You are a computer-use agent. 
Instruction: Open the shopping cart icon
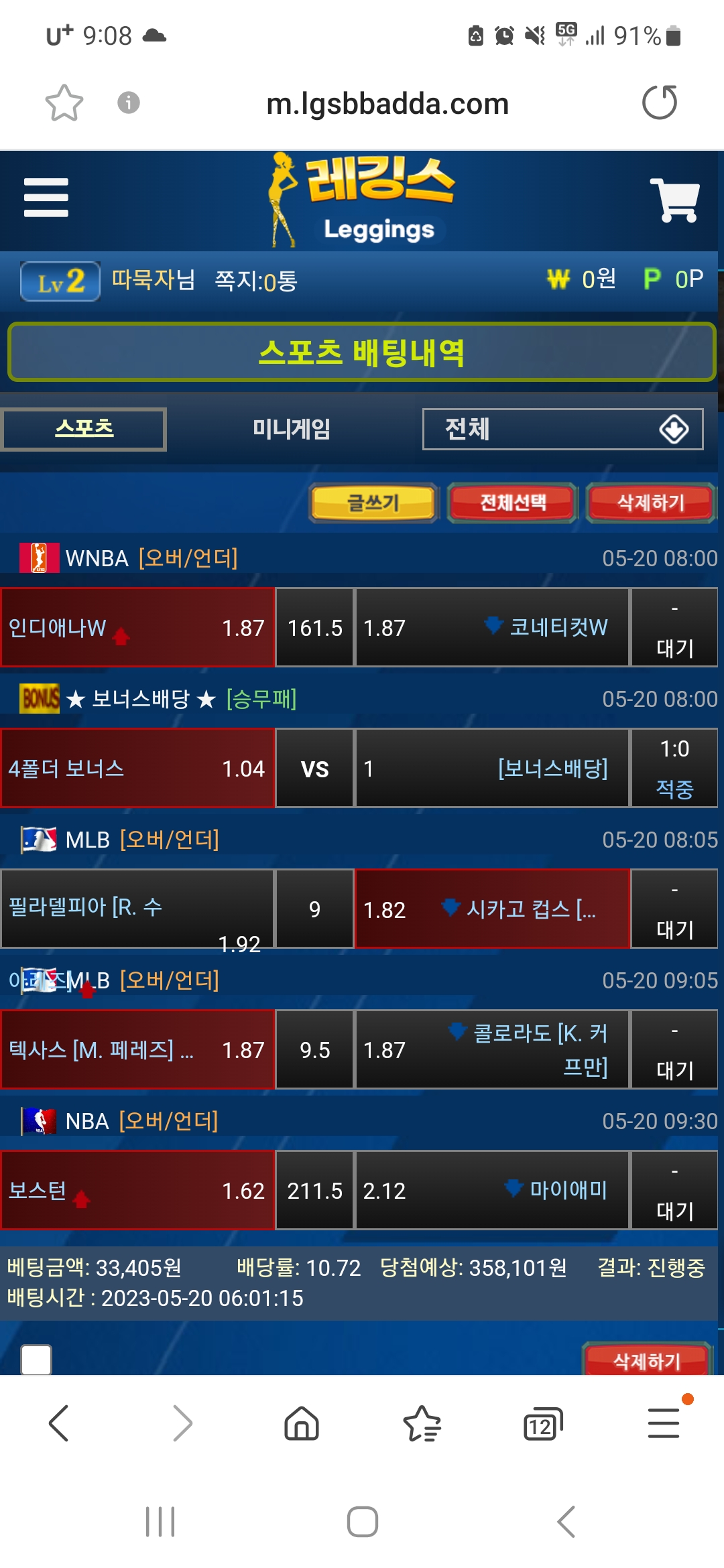[x=674, y=199]
